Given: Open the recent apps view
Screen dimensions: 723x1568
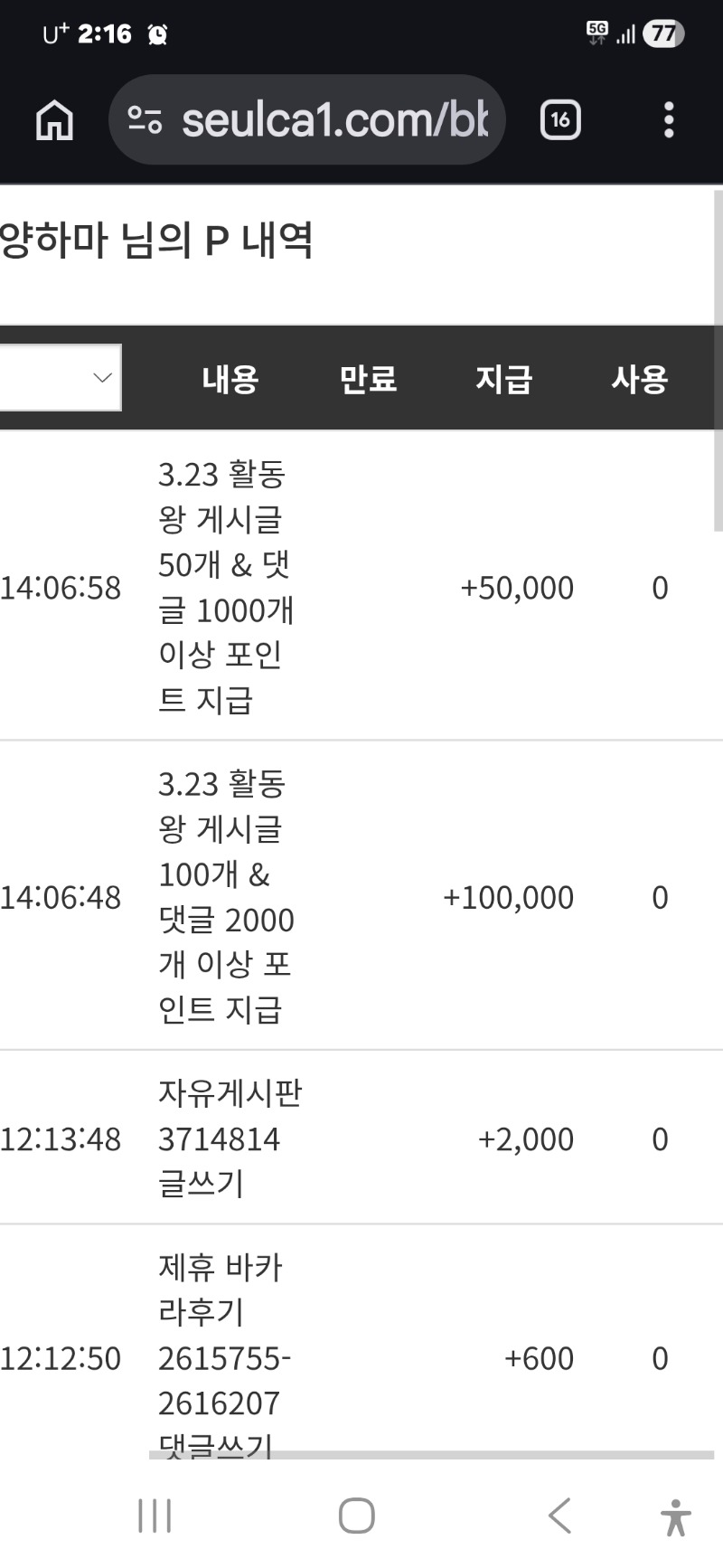Looking at the screenshot, I should (155, 1516).
